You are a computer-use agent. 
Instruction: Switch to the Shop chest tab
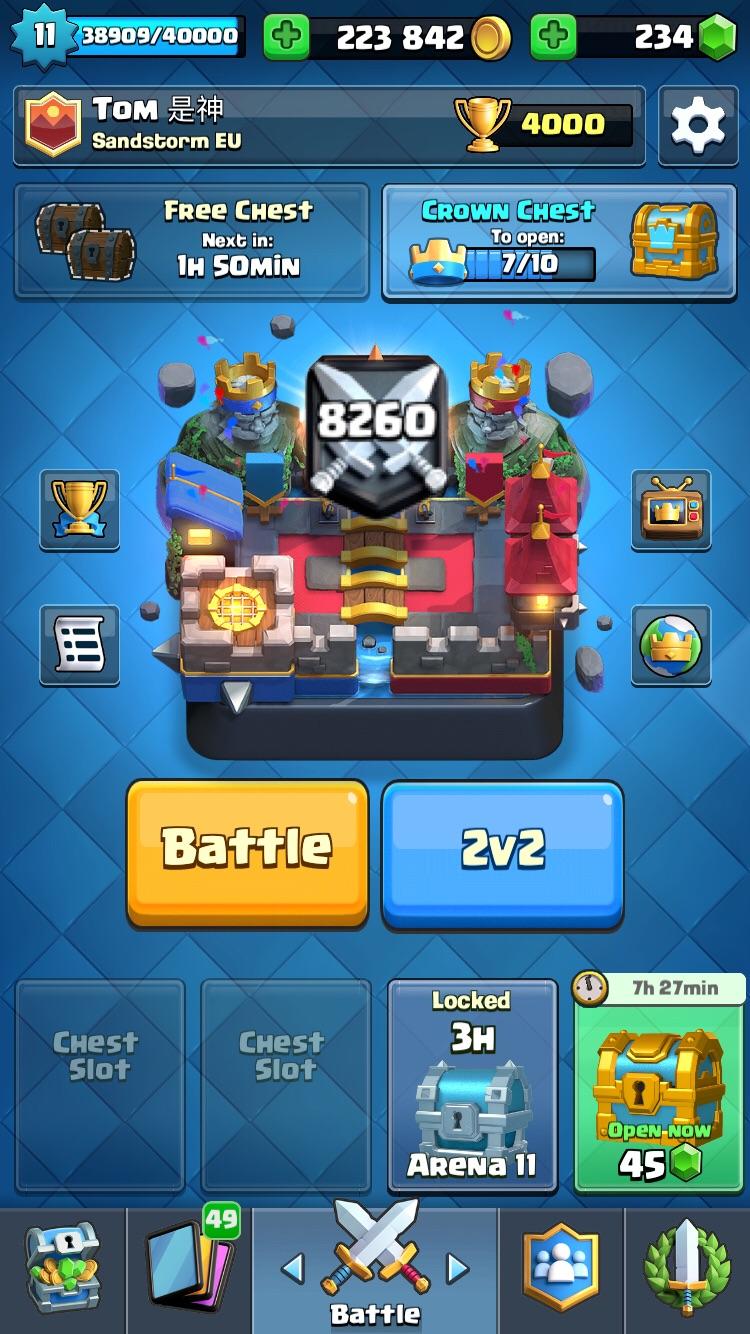click(x=62, y=1270)
